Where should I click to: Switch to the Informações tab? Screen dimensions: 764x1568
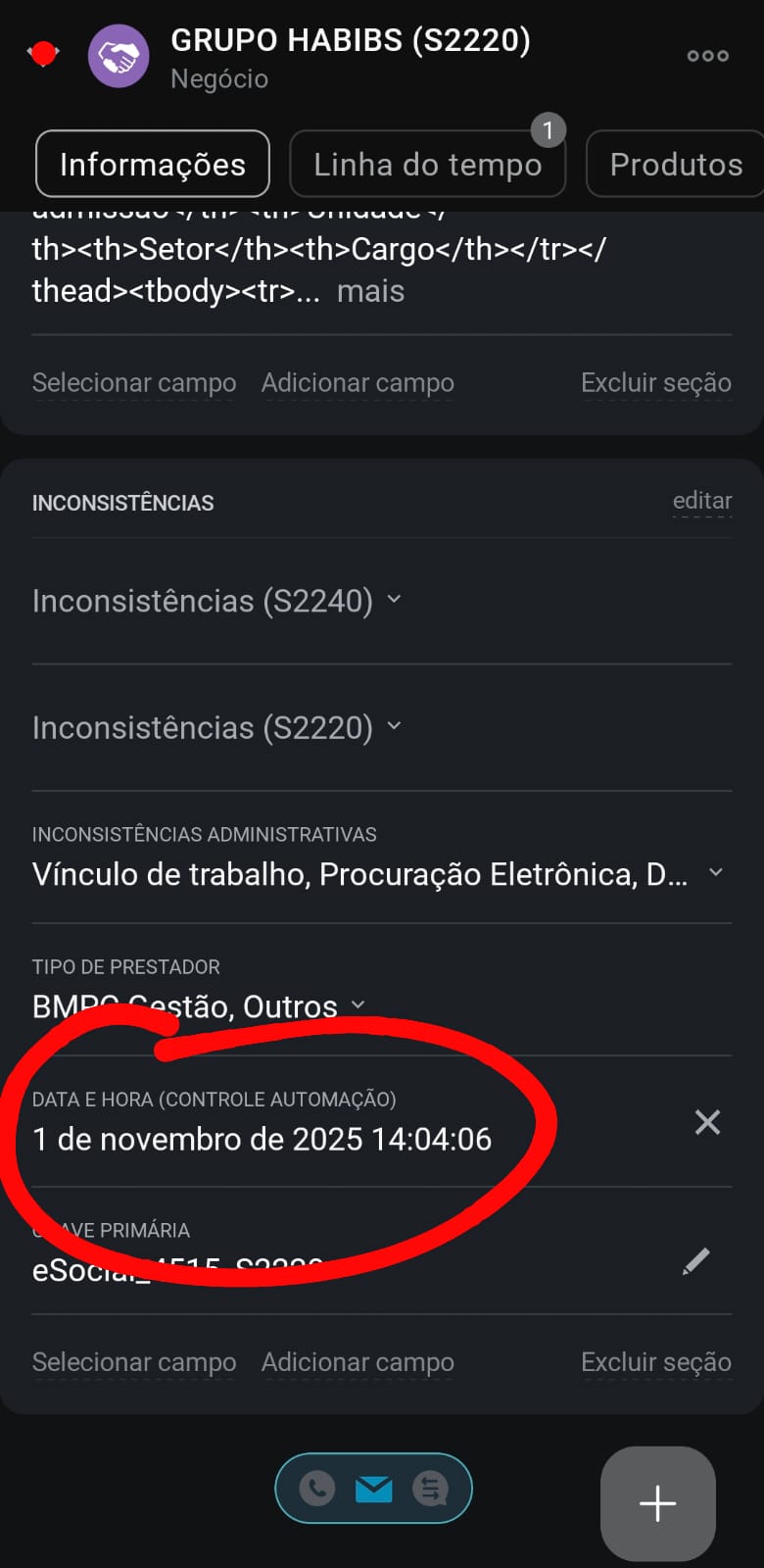[153, 165]
